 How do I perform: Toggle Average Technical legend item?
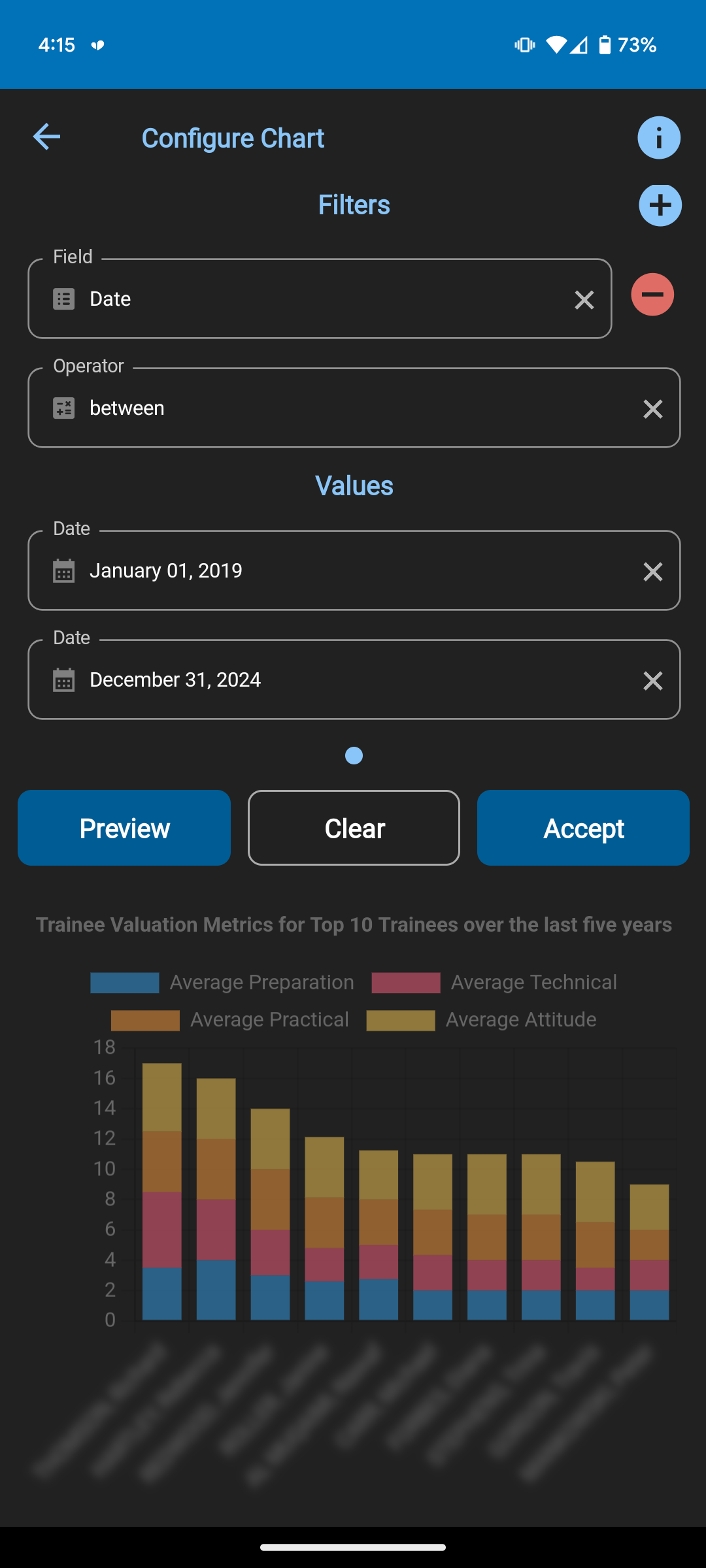coord(494,983)
